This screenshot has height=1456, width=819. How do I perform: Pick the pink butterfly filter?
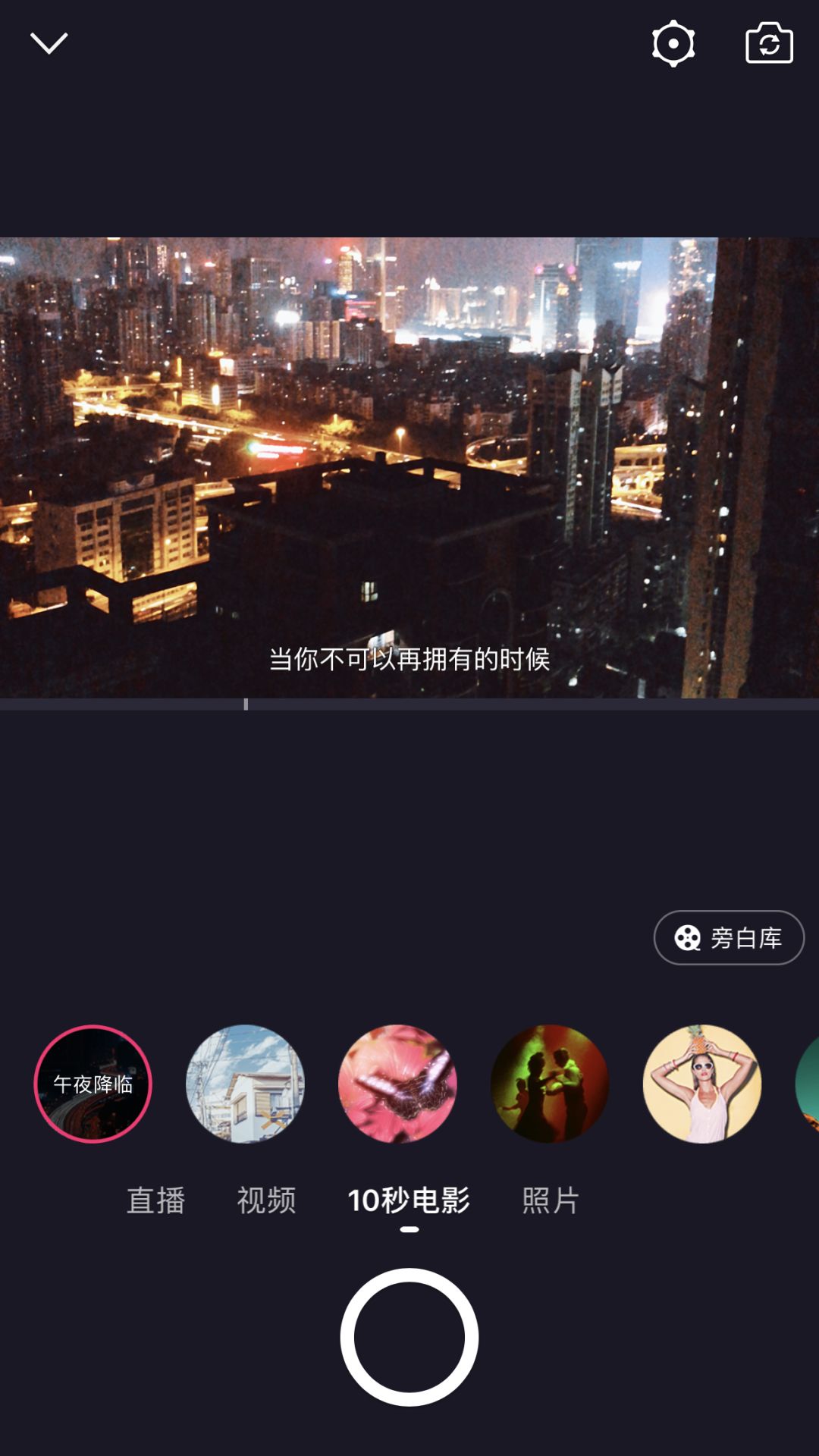(x=397, y=1084)
